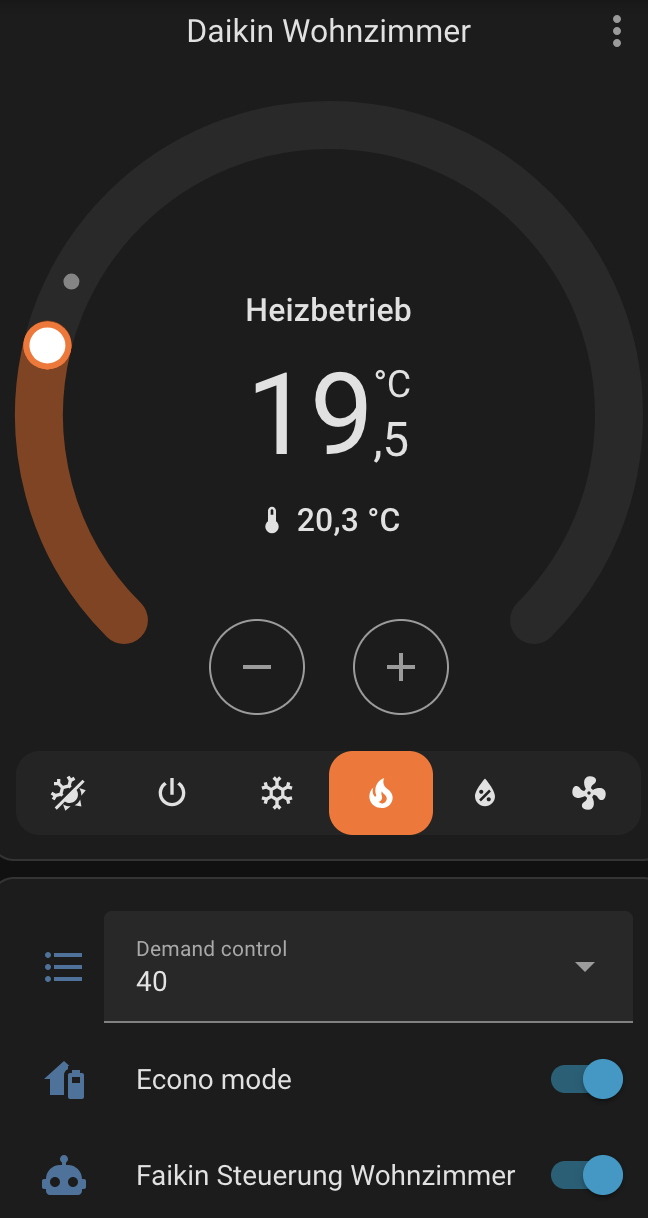Turn off the unit via power icon
The height and width of the screenshot is (1218, 648).
(172, 794)
